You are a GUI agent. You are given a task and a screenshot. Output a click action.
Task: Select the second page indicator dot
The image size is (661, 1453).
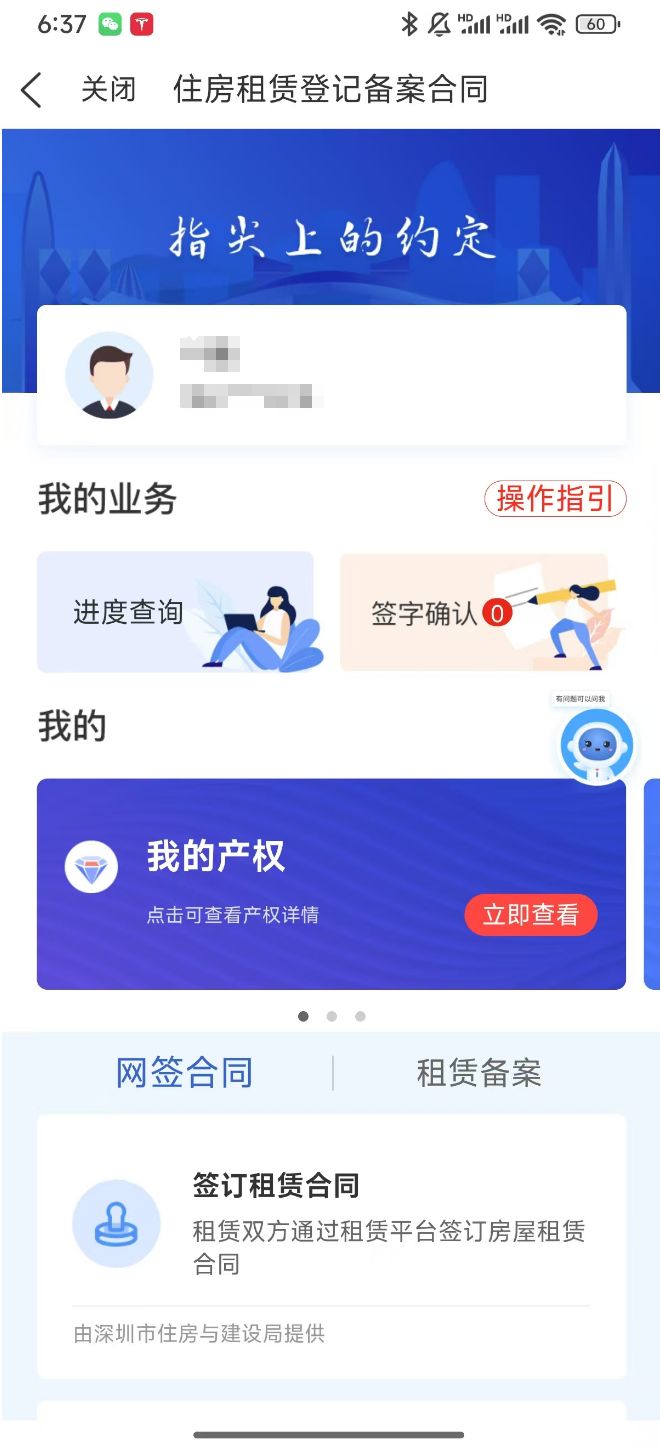pyautogui.click(x=332, y=1016)
